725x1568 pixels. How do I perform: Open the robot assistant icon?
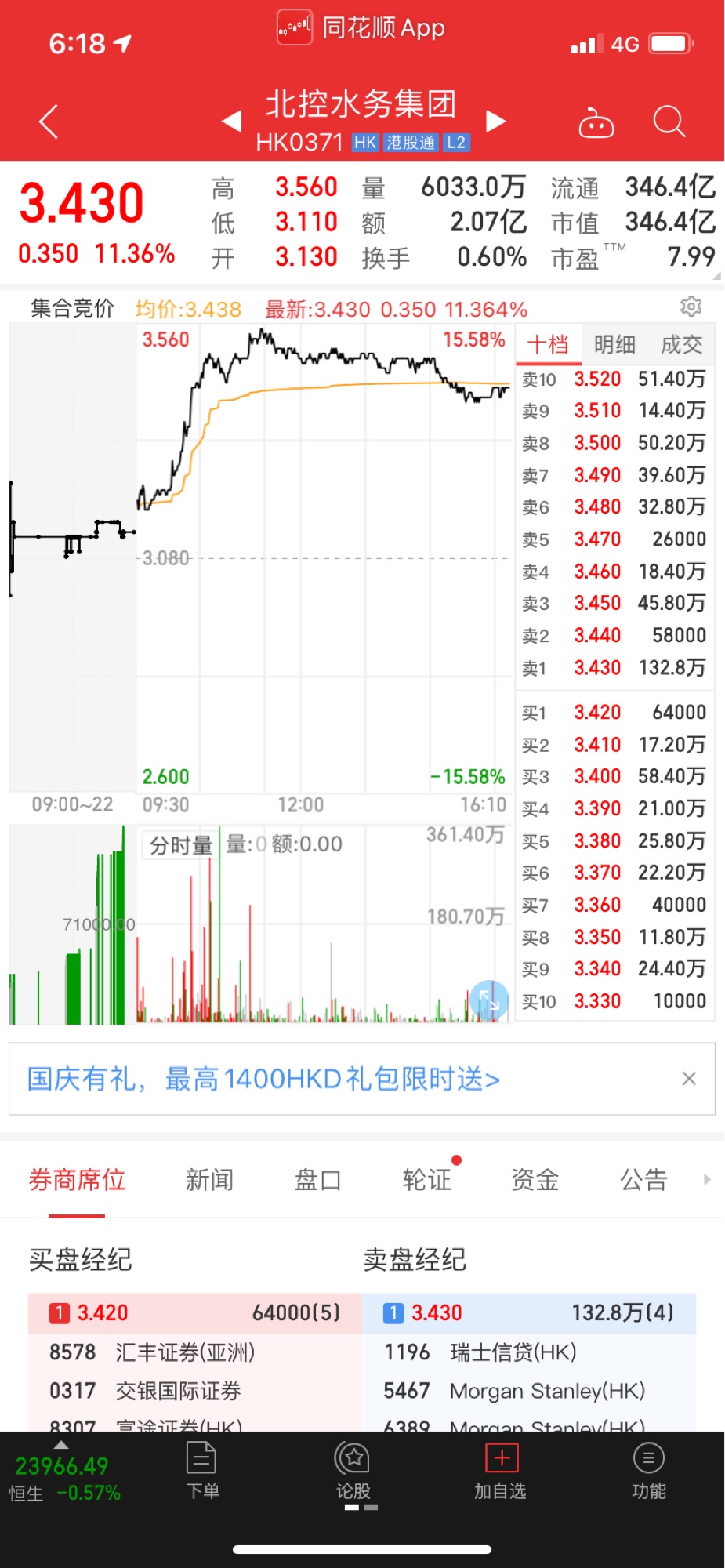pyautogui.click(x=596, y=122)
